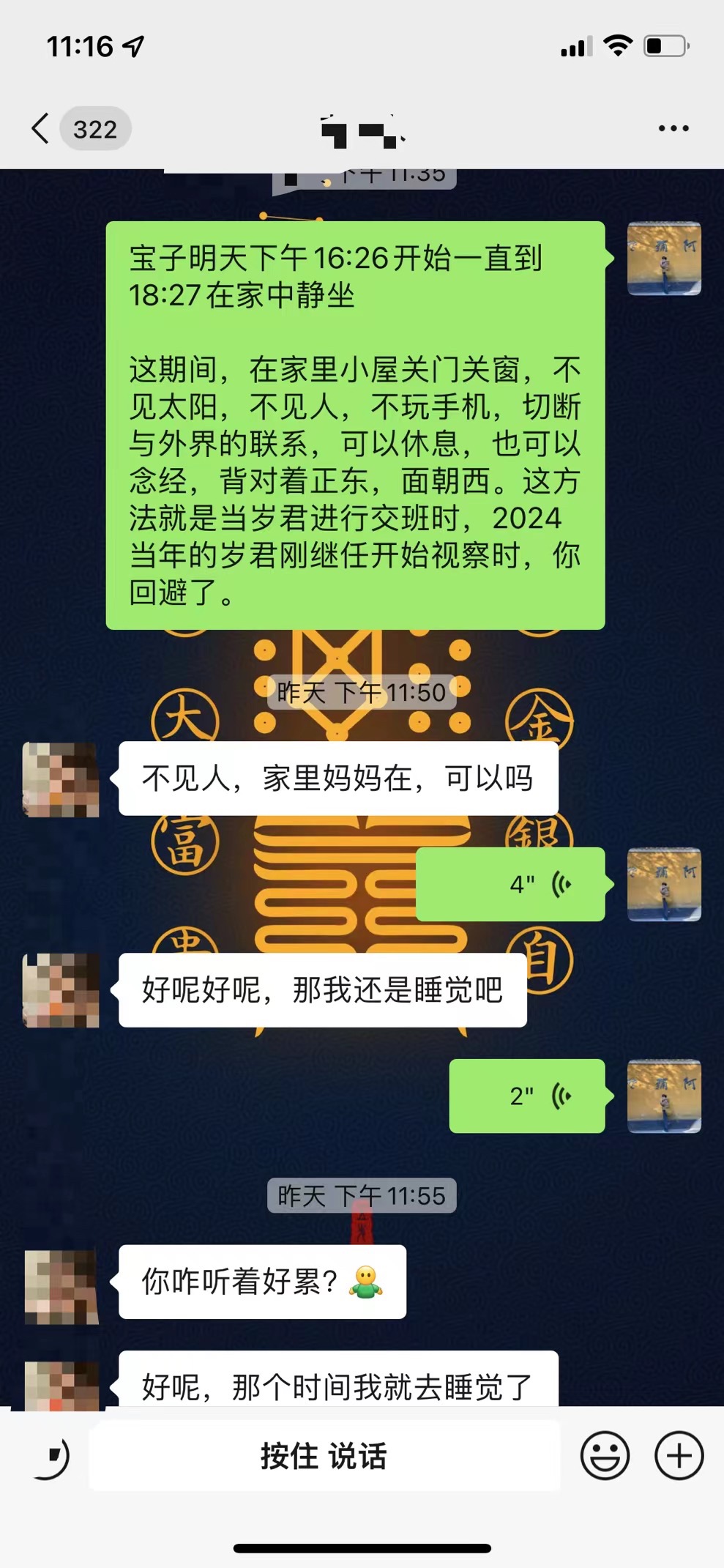Open the plus attachments menu
Viewport: 724px width, 1568px height.
[x=679, y=1456]
